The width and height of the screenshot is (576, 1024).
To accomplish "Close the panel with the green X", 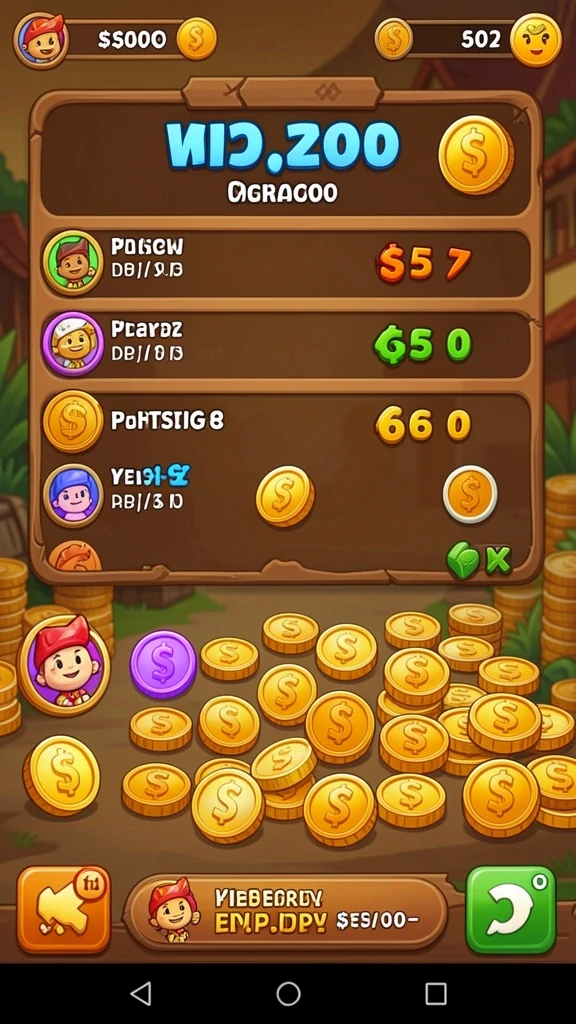I will [x=498, y=560].
